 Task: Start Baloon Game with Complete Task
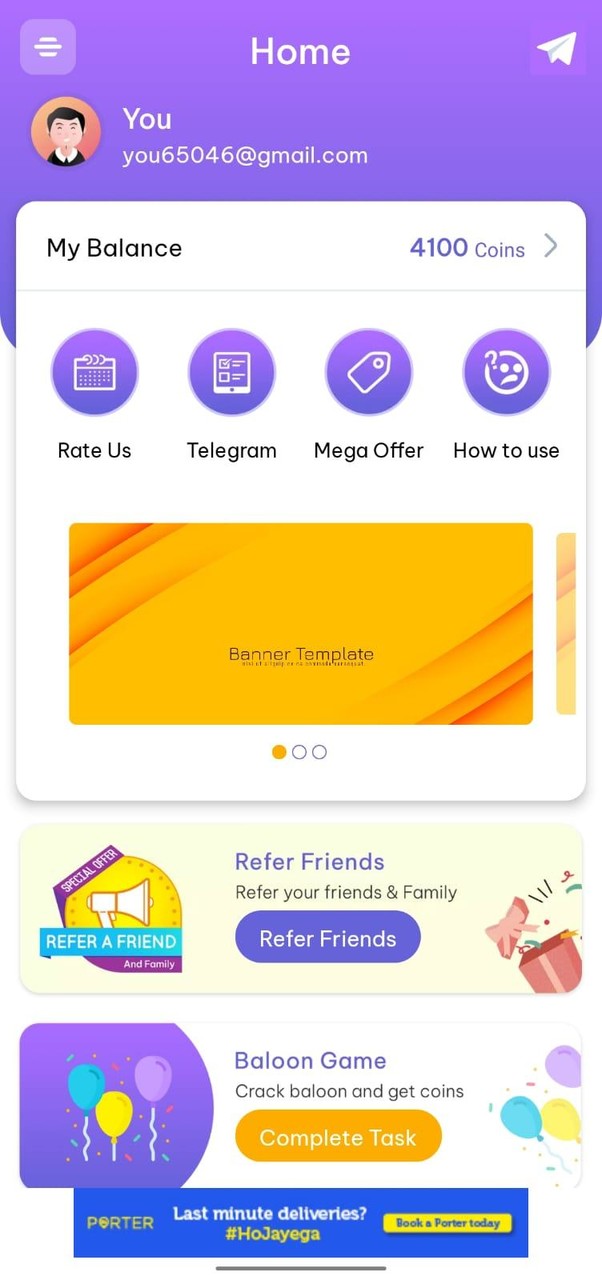point(338,1137)
